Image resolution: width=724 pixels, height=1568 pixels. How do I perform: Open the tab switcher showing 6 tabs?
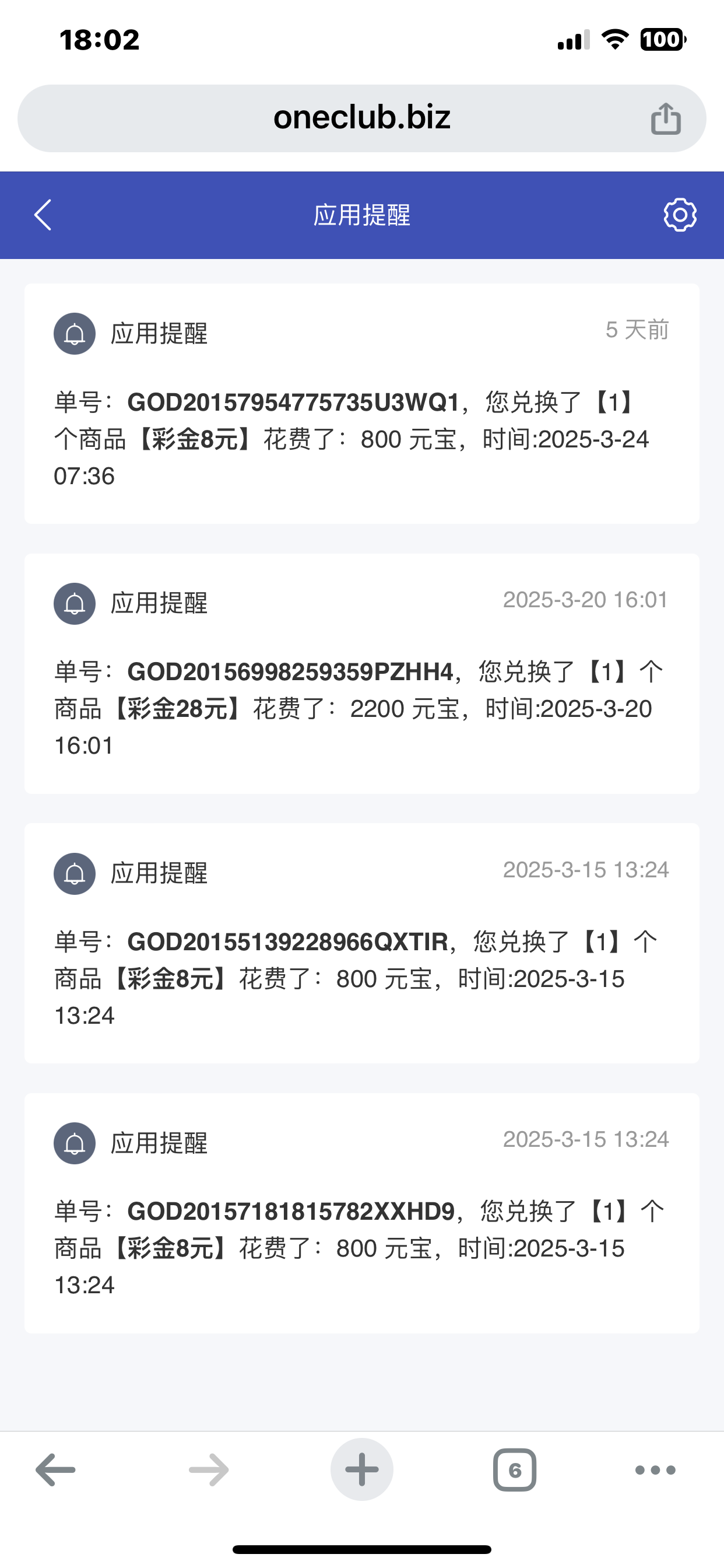point(515,1468)
